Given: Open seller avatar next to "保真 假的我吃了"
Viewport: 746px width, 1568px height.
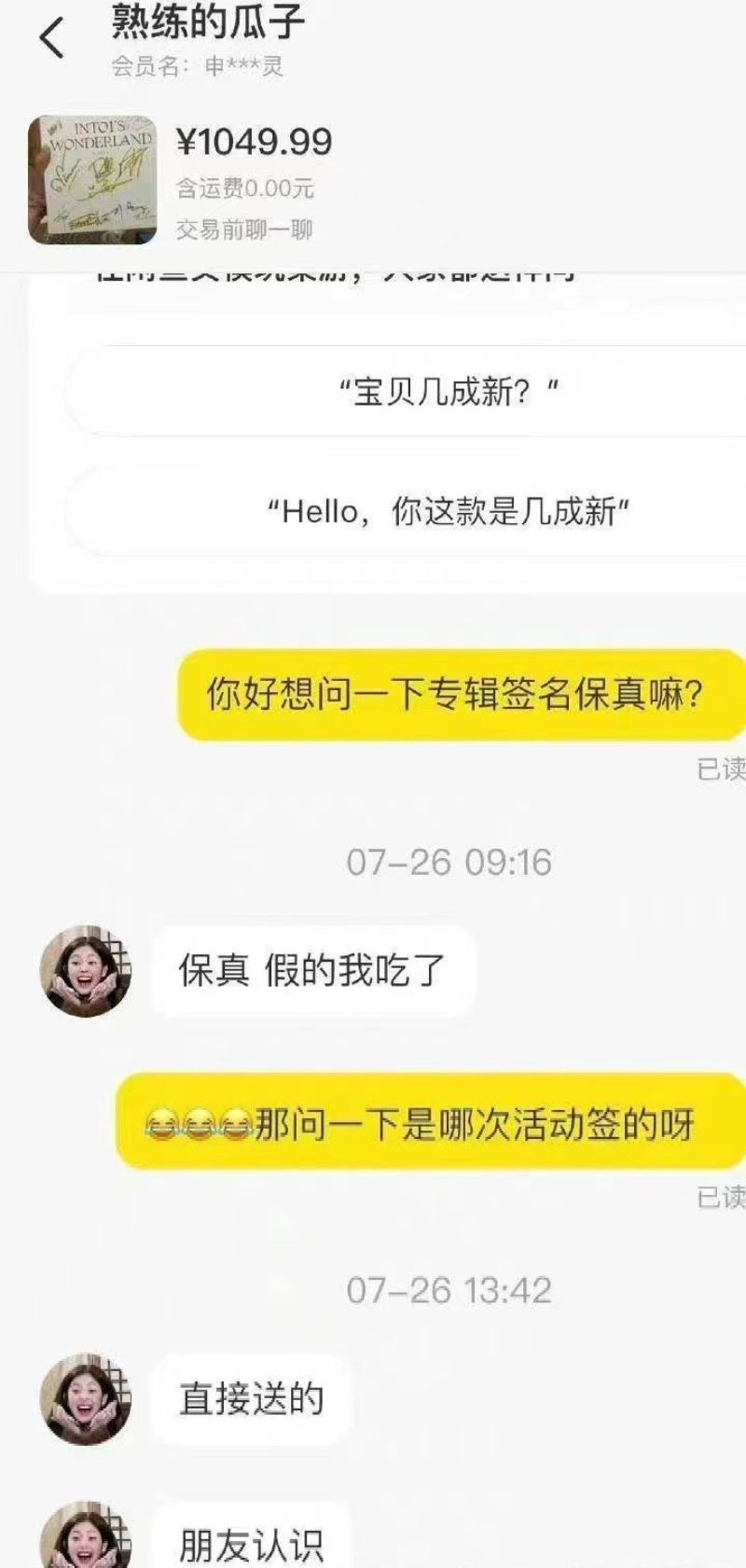Looking at the screenshot, I should coord(86,970).
